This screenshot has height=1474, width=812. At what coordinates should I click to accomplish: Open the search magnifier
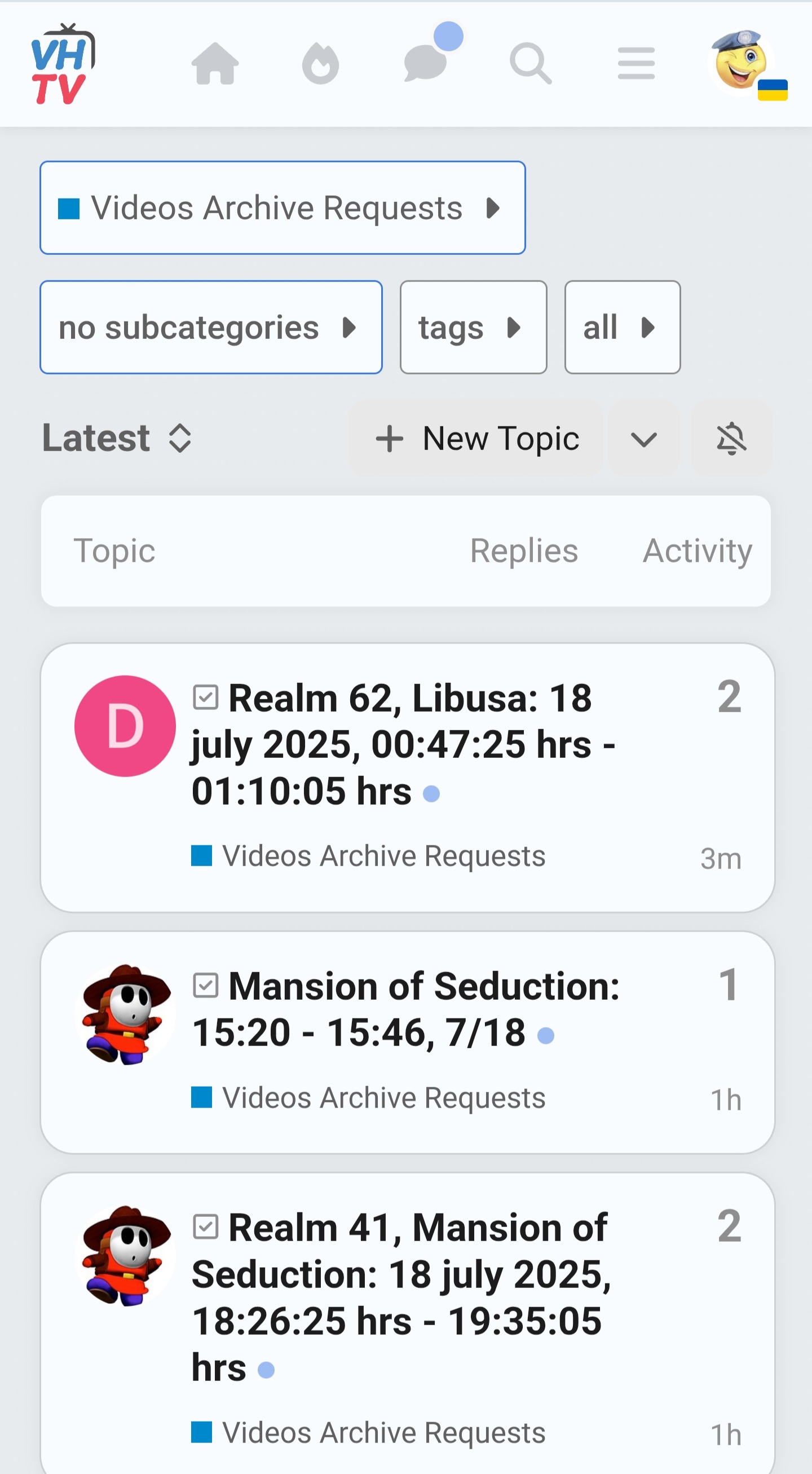click(531, 64)
